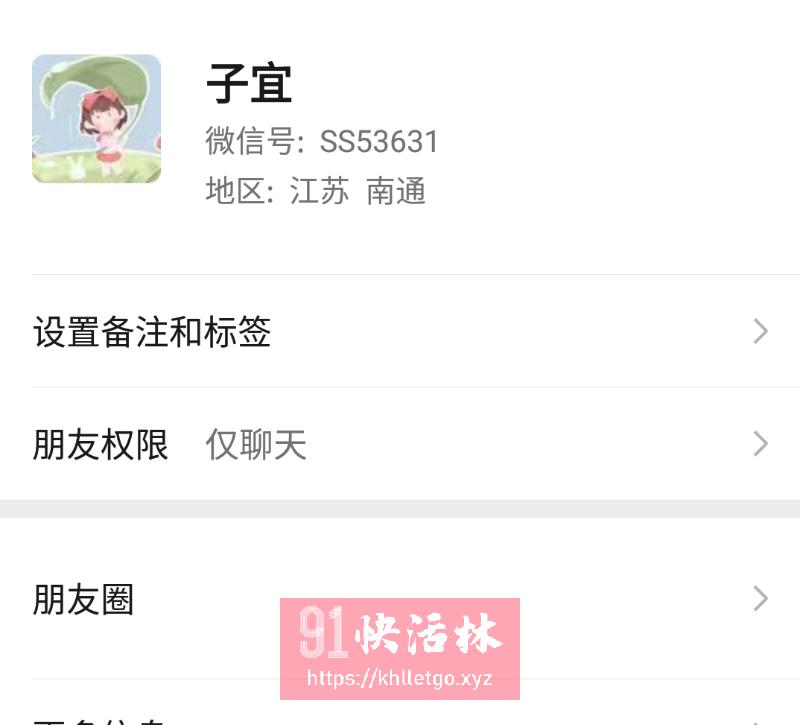Open 子宜's profile avatar picture
This screenshot has height=725, width=800.
click(96, 119)
